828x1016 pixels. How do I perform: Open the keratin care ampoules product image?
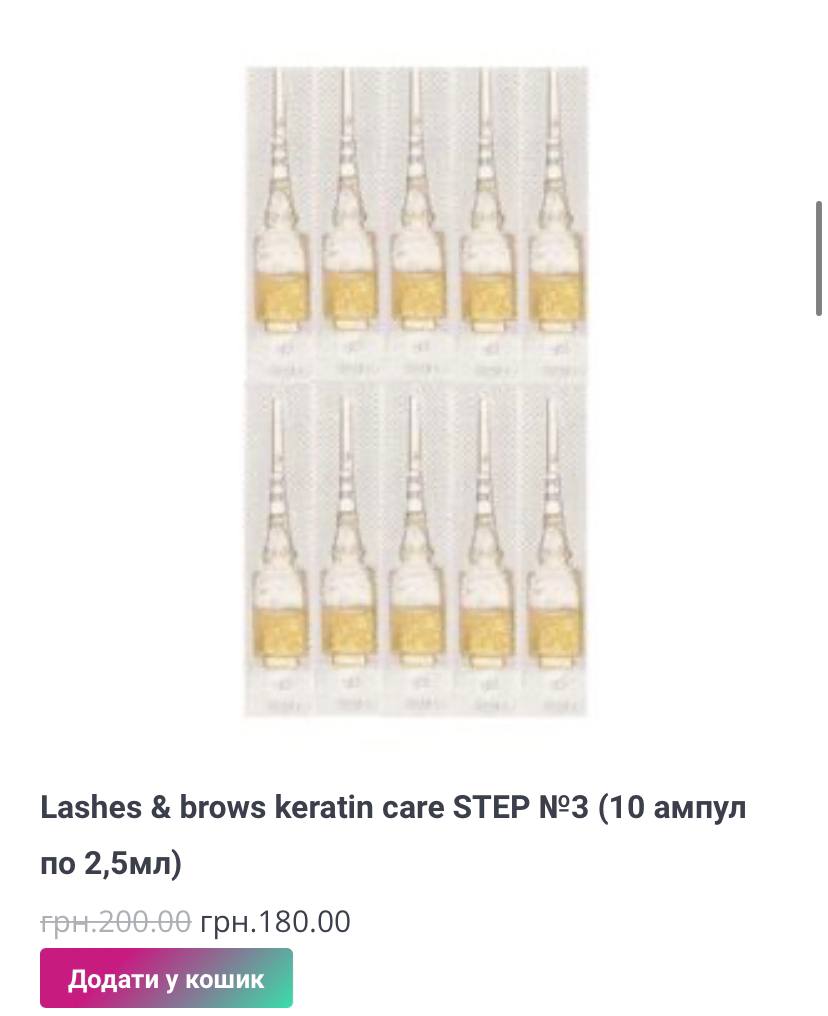(415, 392)
